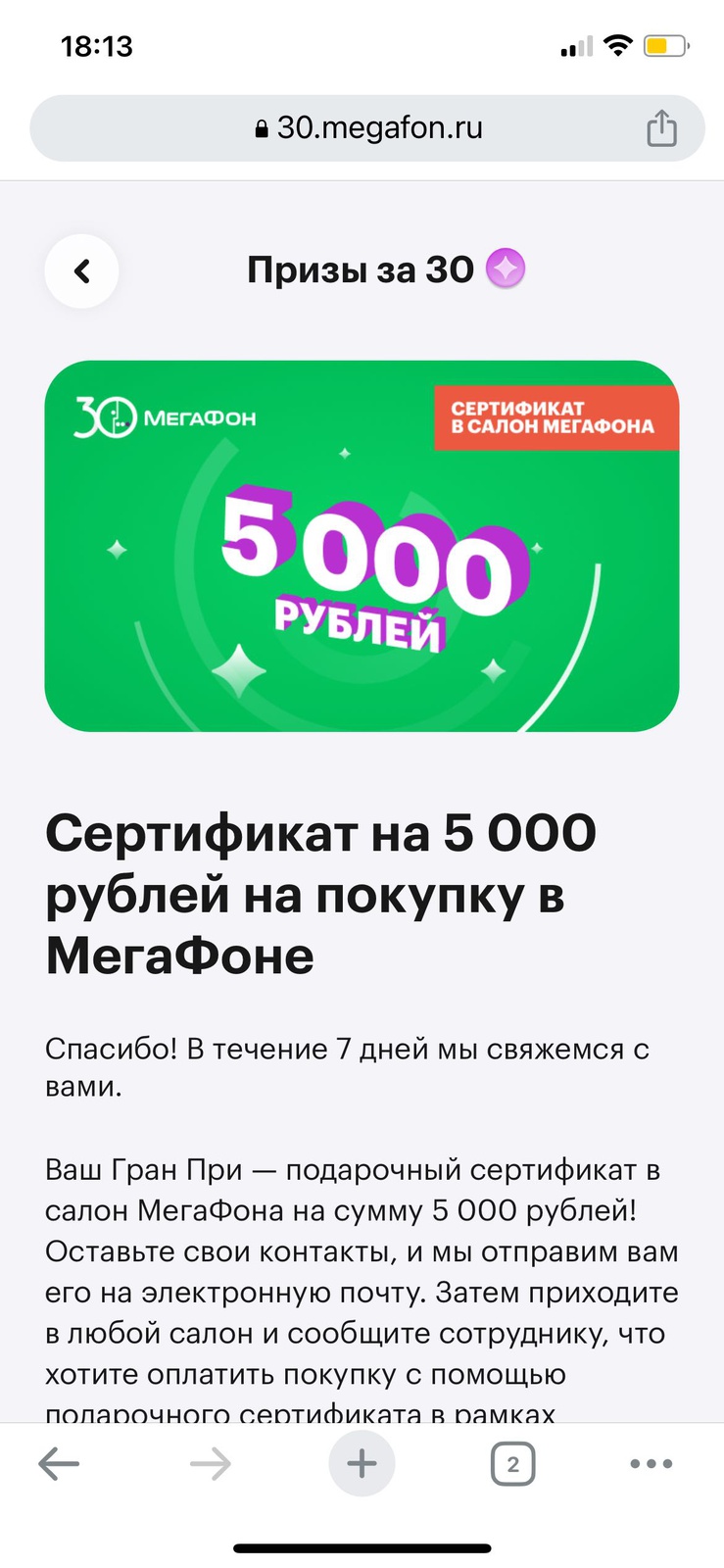This screenshot has width=724, height=1568.
Task: Open a new browser tab
Action: point(362,1464)
